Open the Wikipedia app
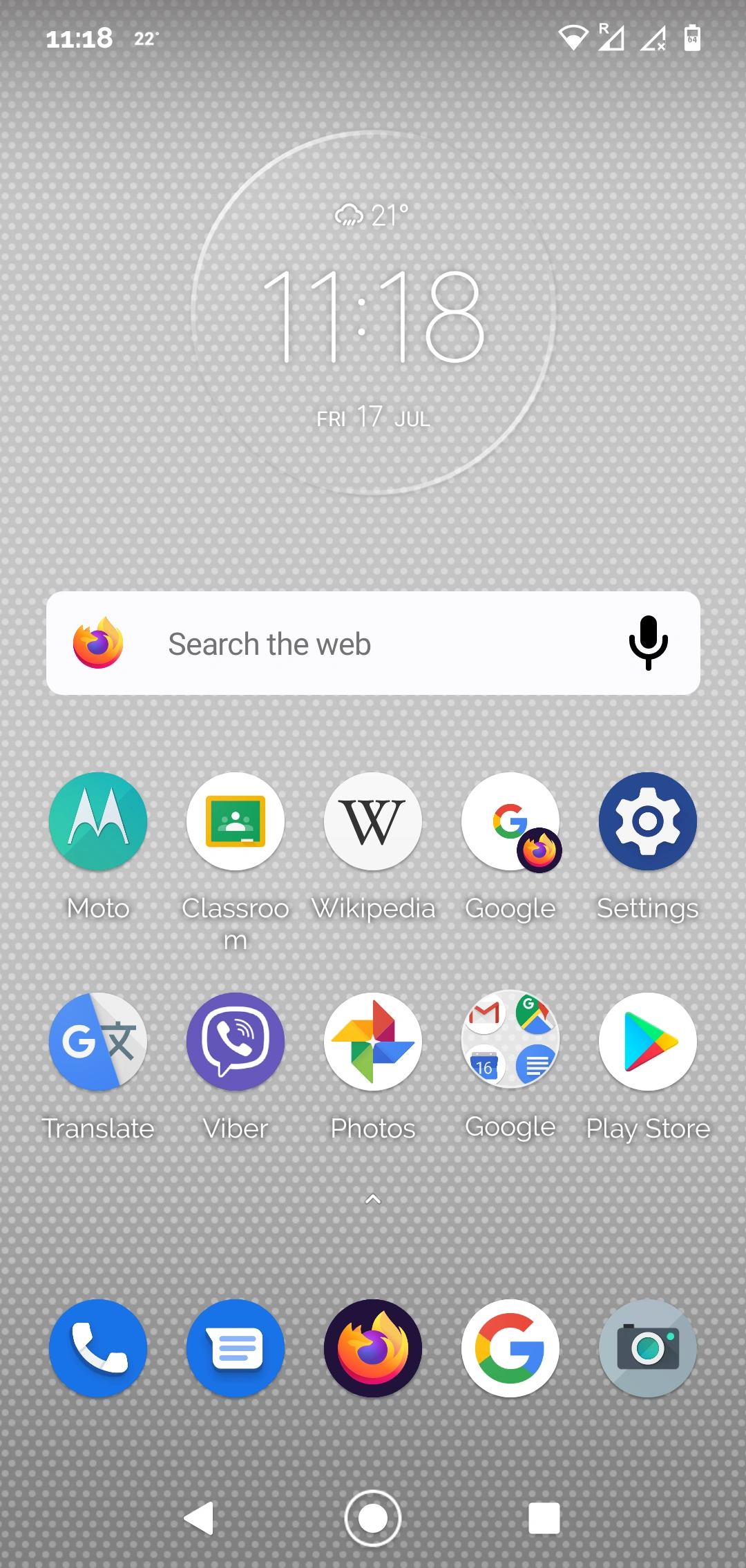Screen dimensions: 746x1568 coord(373,821)
